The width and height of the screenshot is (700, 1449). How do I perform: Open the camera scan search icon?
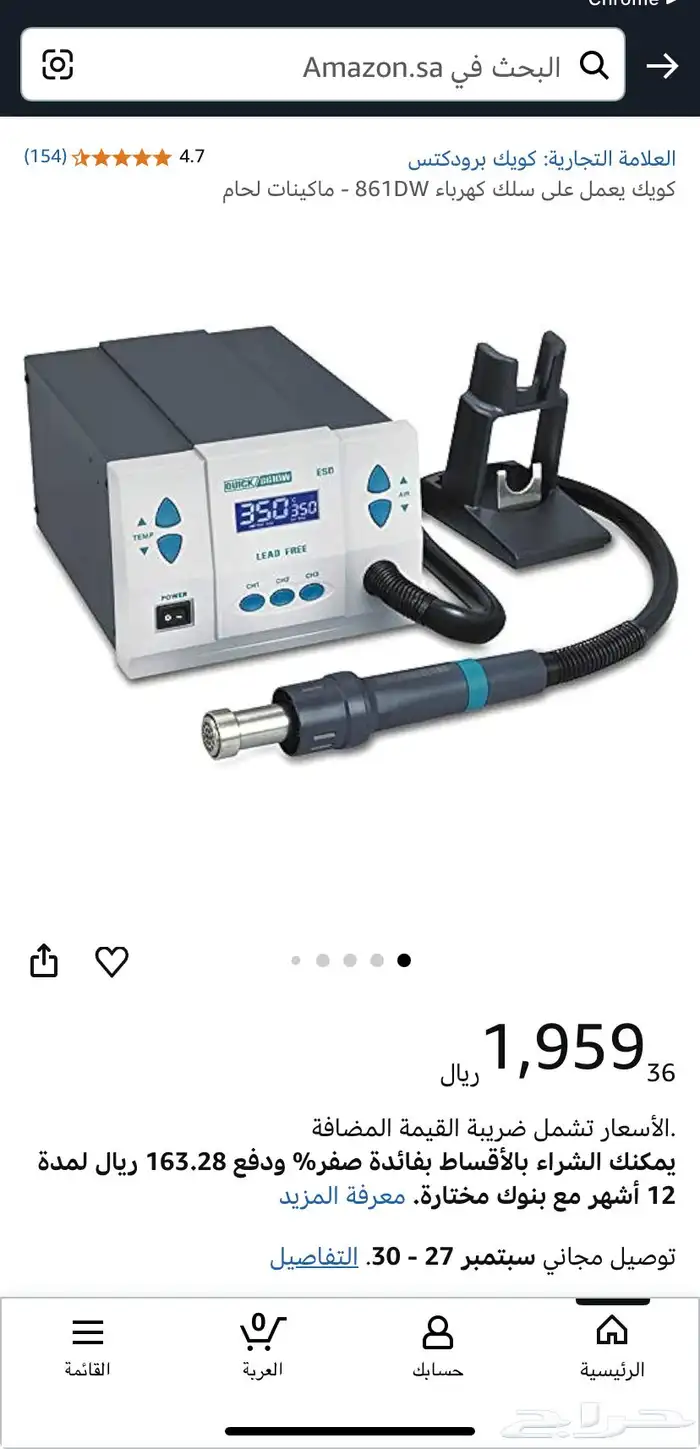(x=58, y=66)
